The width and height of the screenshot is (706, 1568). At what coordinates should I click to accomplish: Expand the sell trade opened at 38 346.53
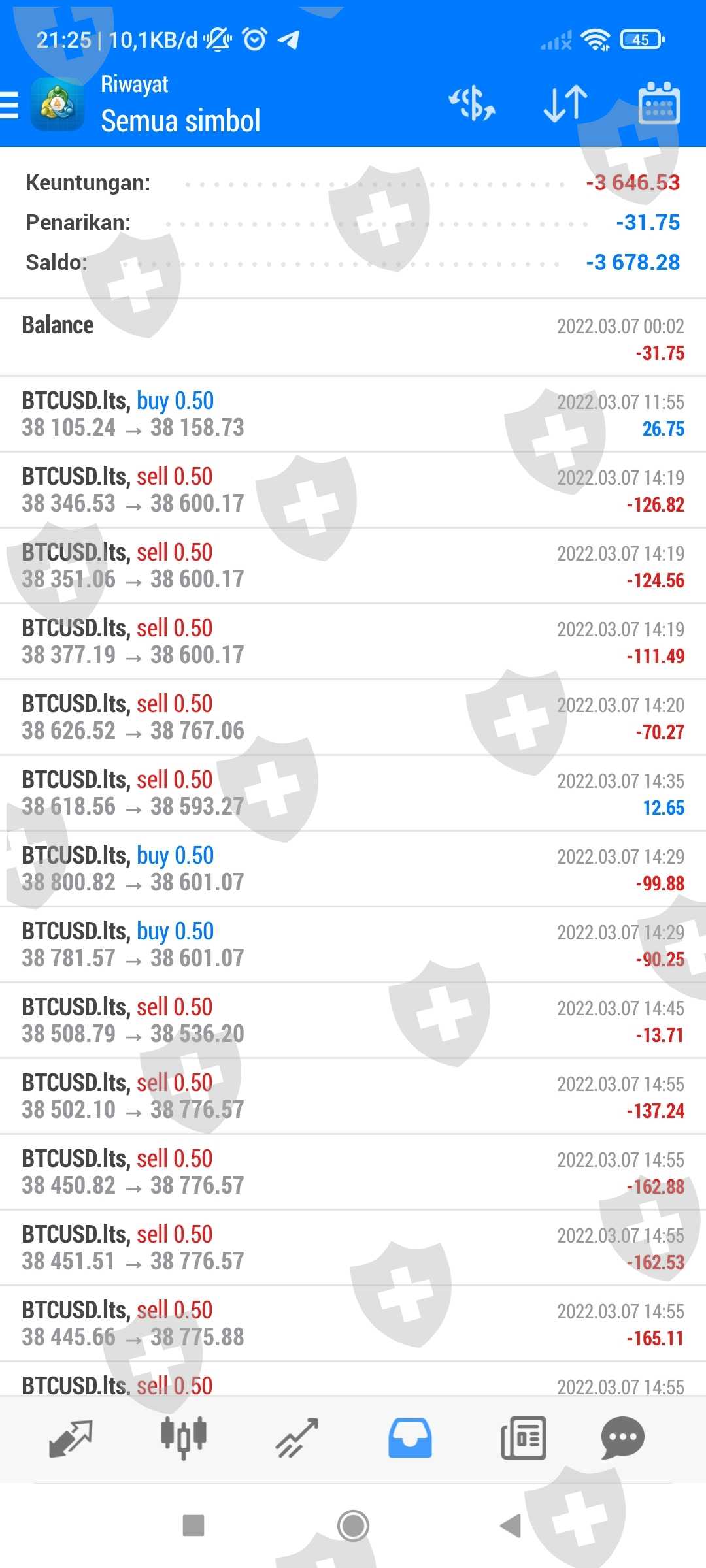(x=353, y=490)
